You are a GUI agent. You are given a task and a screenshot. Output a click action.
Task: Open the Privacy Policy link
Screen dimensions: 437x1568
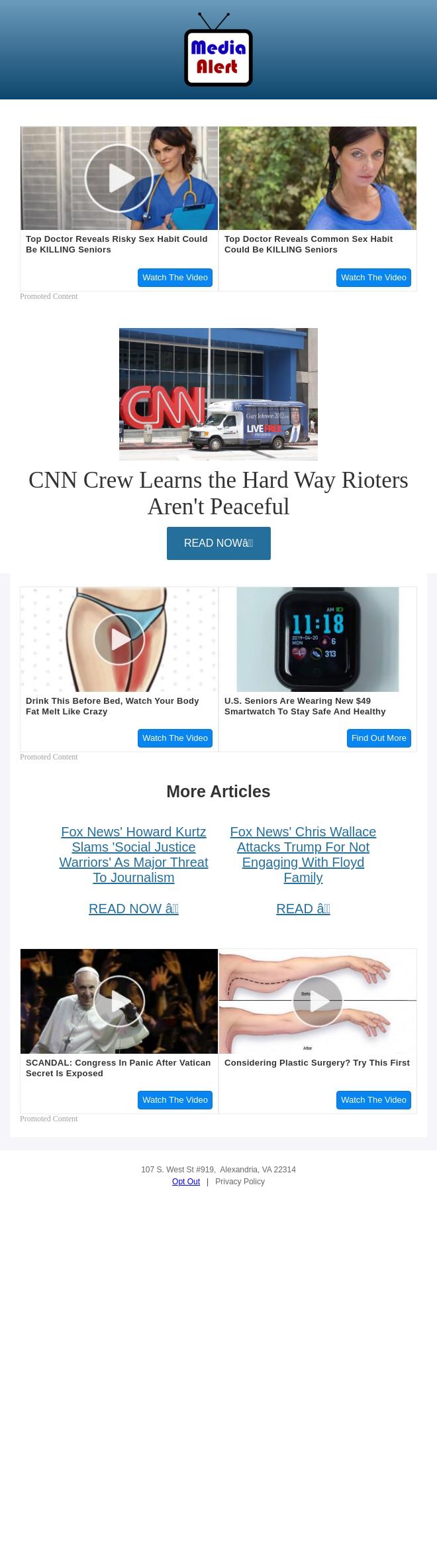coord(240,1182)
